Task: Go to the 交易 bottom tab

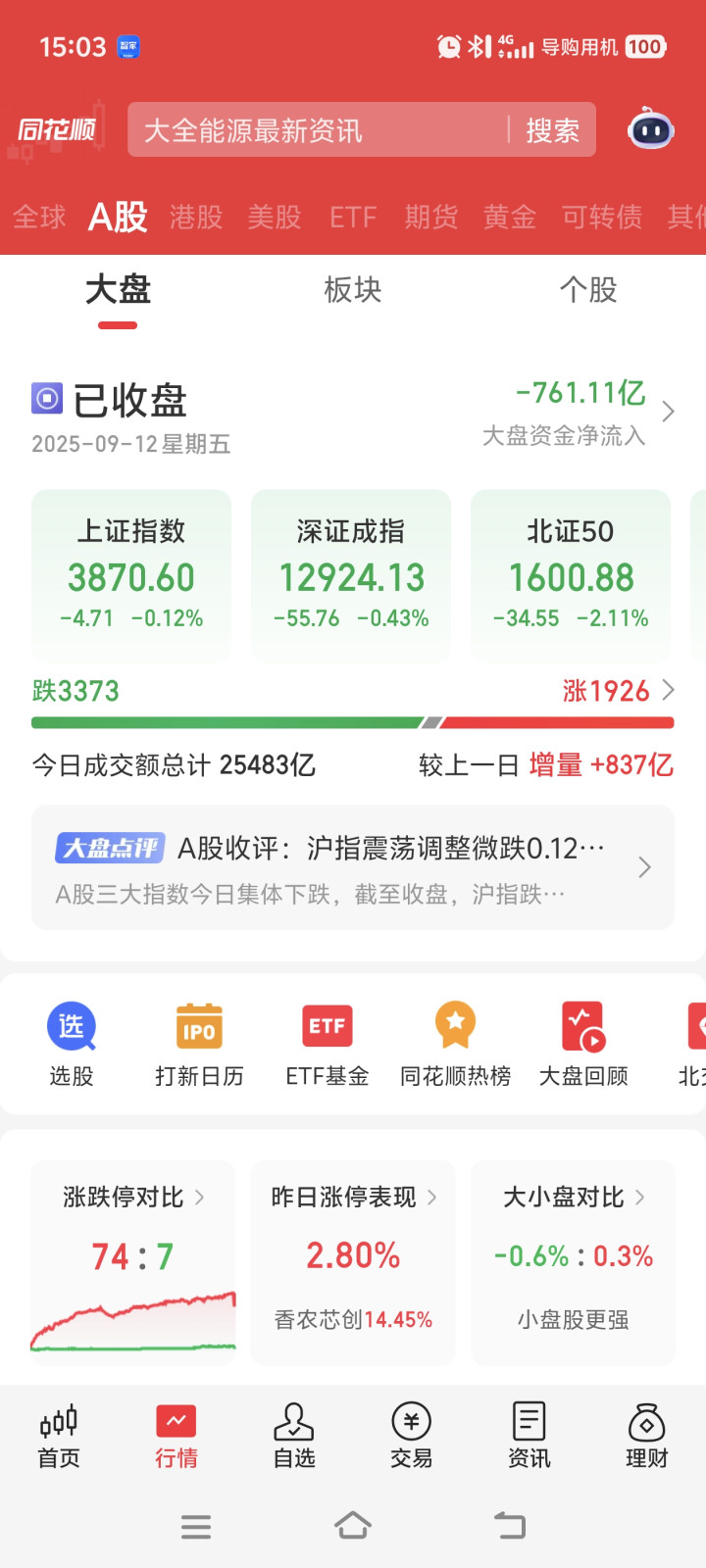Action: point(412,1436)
